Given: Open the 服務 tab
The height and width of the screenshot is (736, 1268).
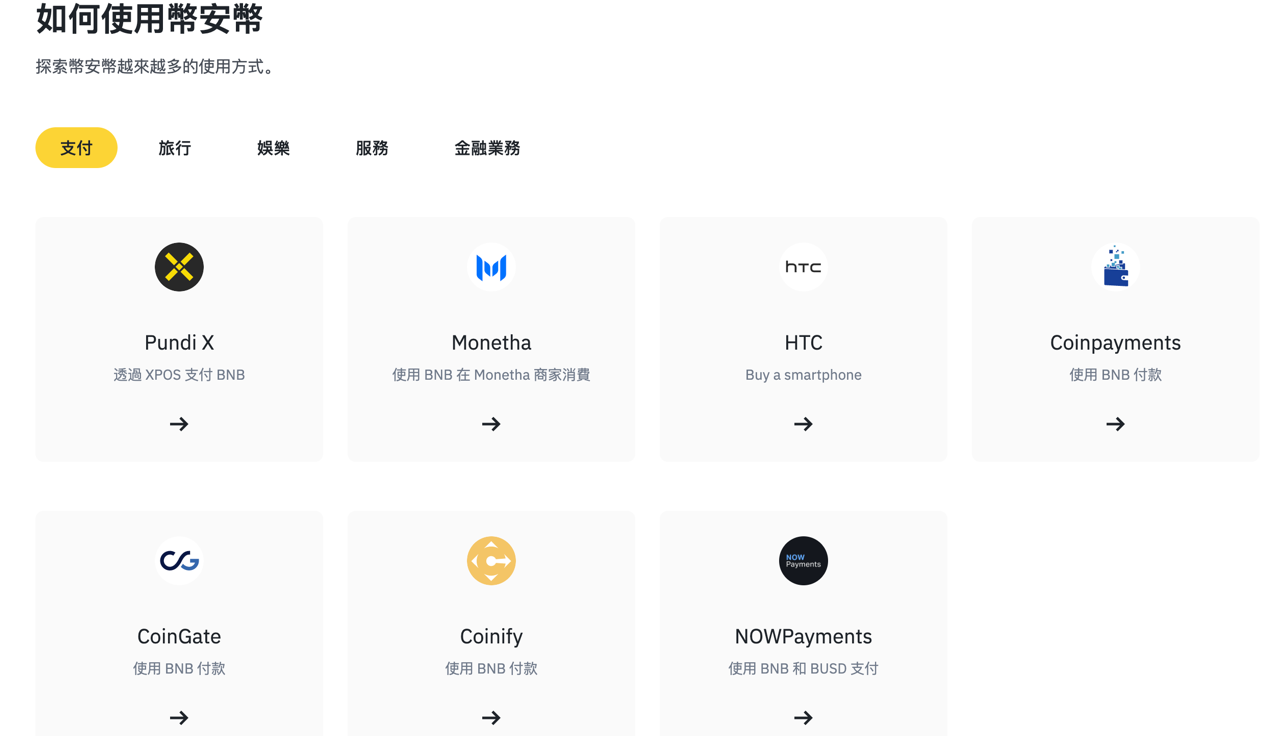Looking at the screenshot, I should (371, 148).
